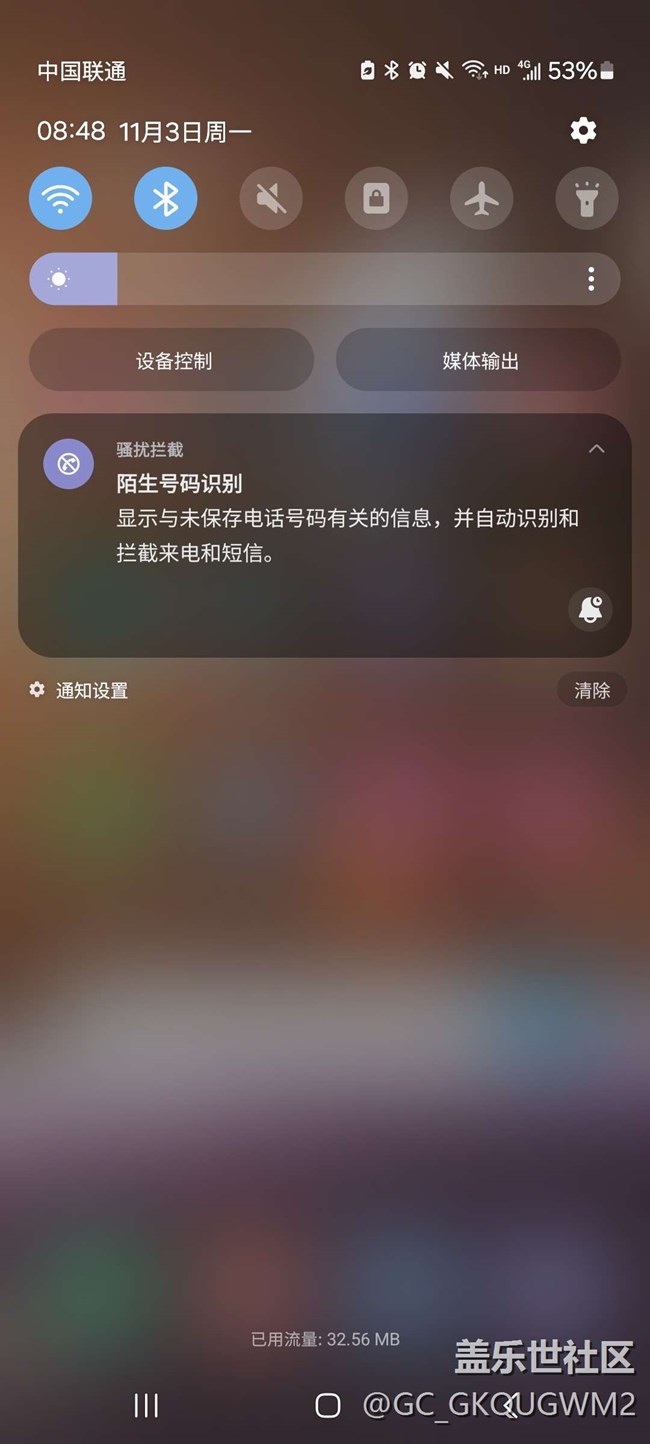The height and width of the screenshot is (1444, 650).
Task: Turn off Wi-Fi quick toggle
Action: tap(61, 198)
